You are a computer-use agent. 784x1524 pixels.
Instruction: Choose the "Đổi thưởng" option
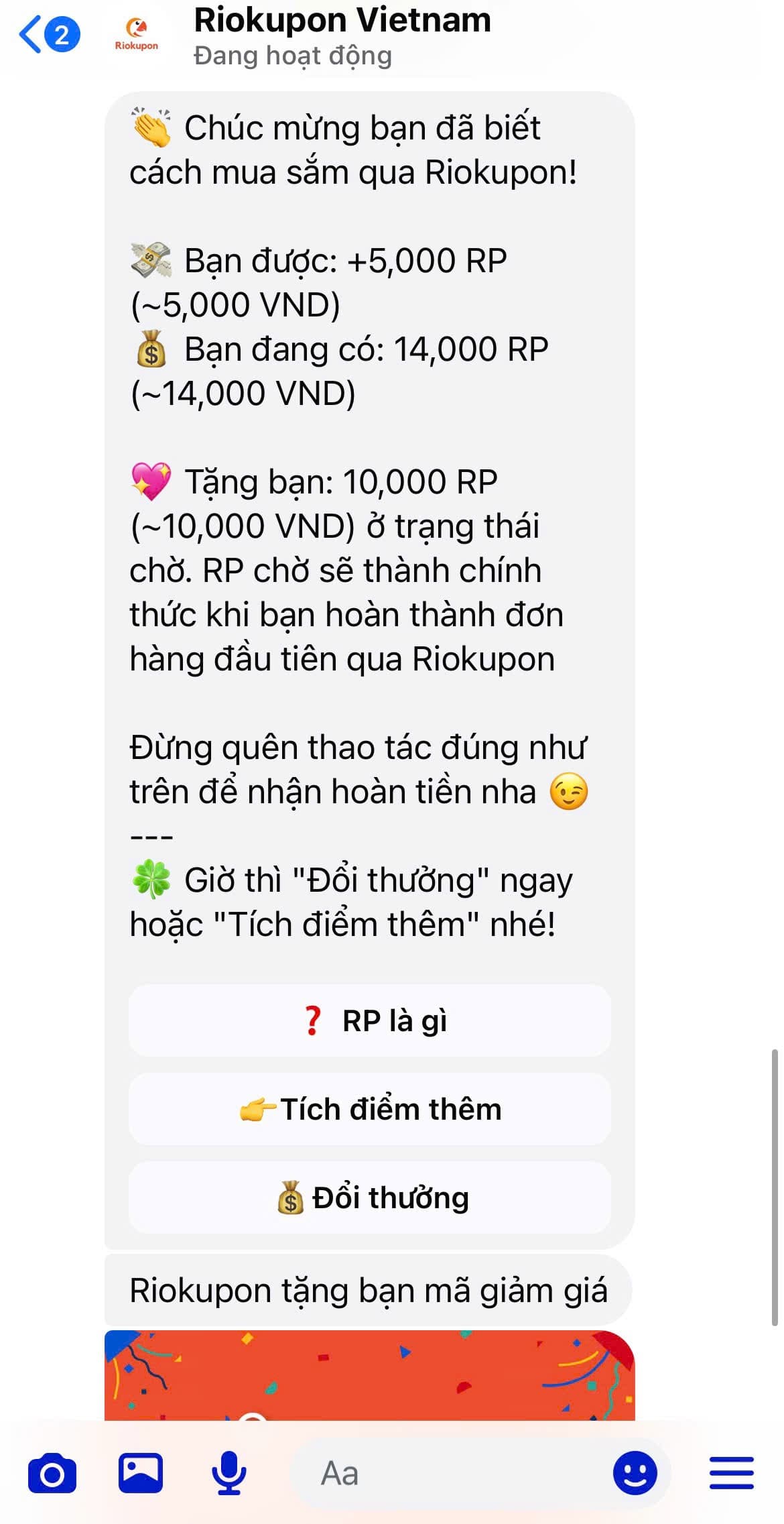click(369, 1197)
